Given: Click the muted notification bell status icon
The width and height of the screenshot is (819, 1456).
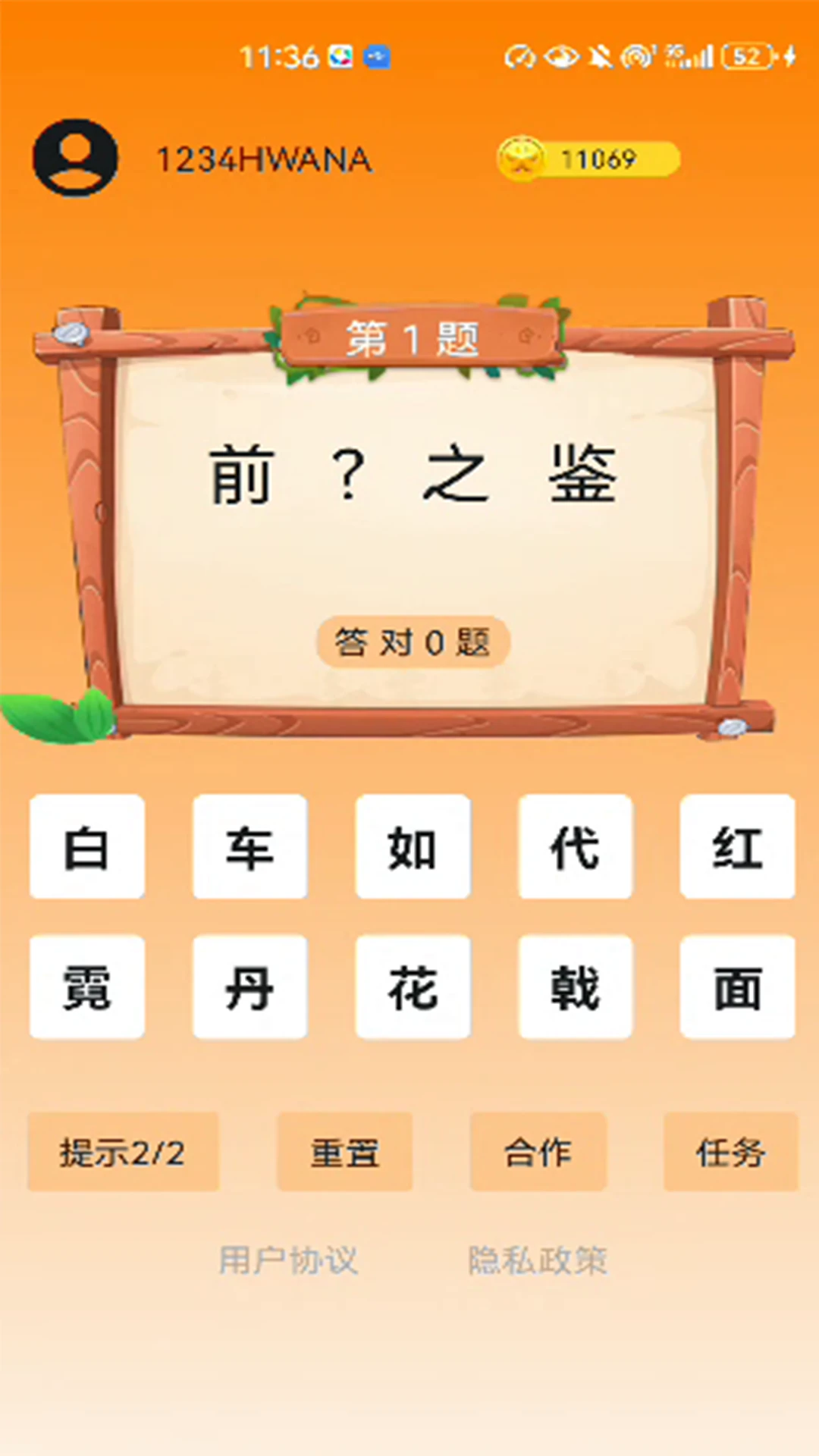Looking at the screenshot, I should point(600,55).
